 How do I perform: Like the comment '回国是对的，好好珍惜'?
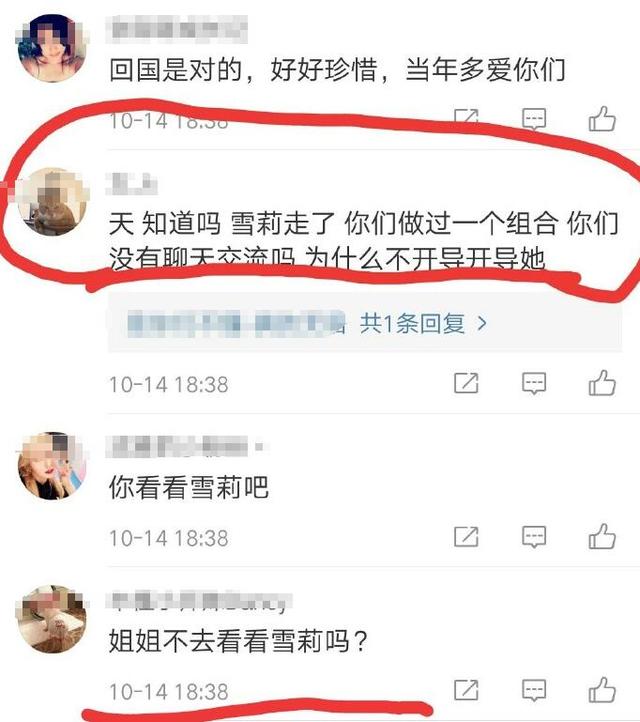coord(602,120)
